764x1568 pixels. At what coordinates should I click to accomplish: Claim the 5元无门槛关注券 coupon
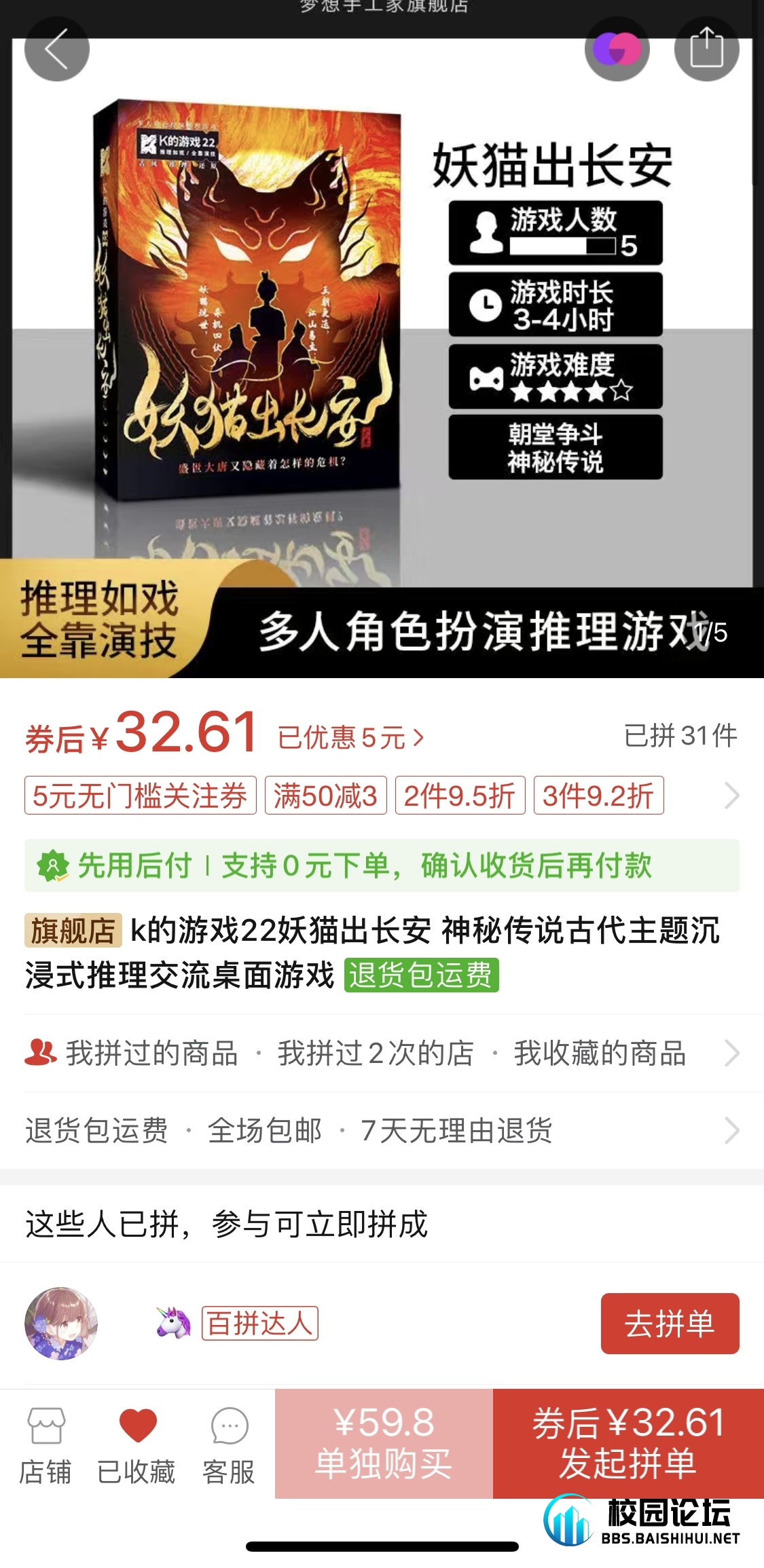(140, 796)
